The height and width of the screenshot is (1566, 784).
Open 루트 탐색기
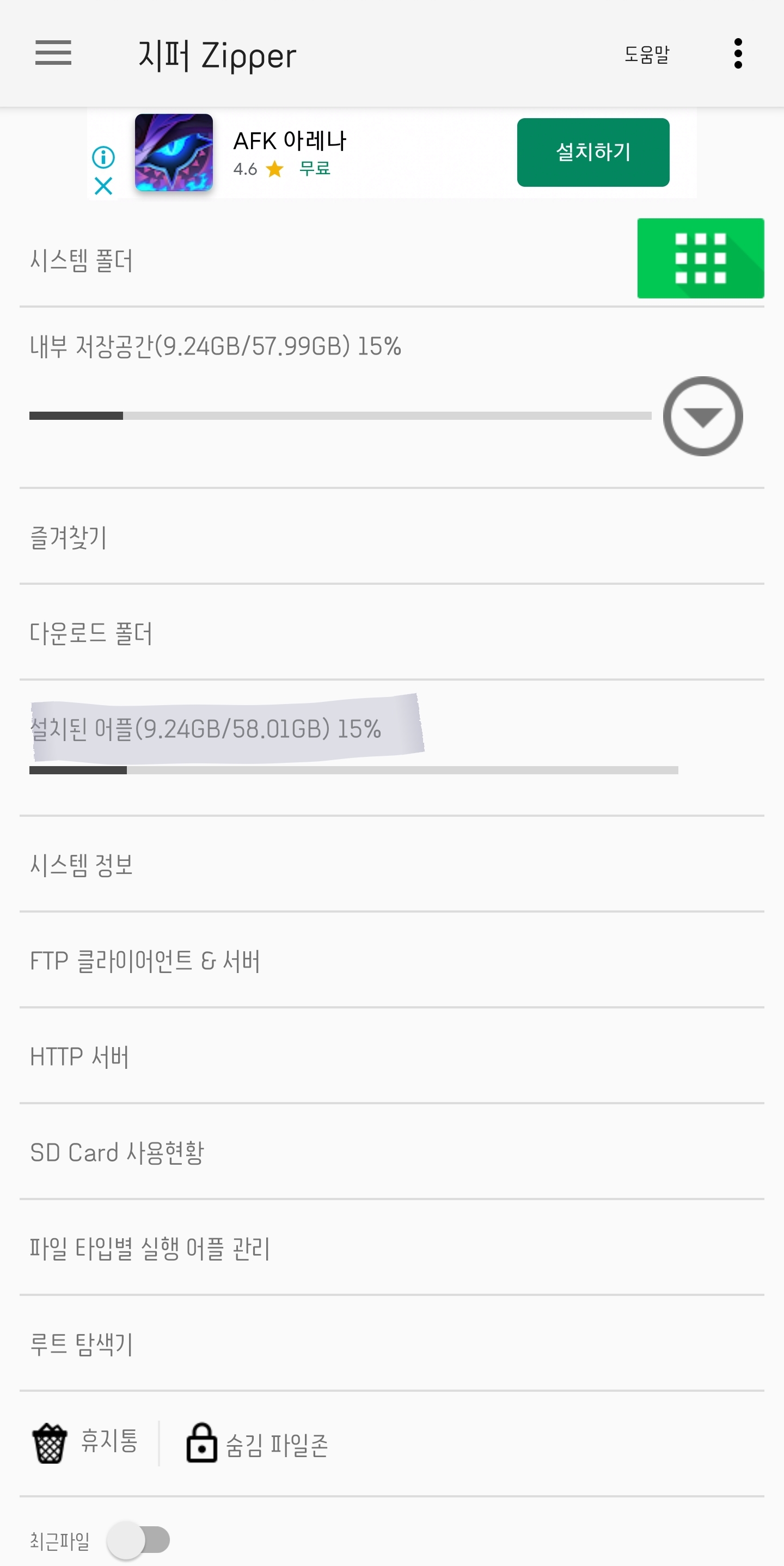tap(391, 1343)
